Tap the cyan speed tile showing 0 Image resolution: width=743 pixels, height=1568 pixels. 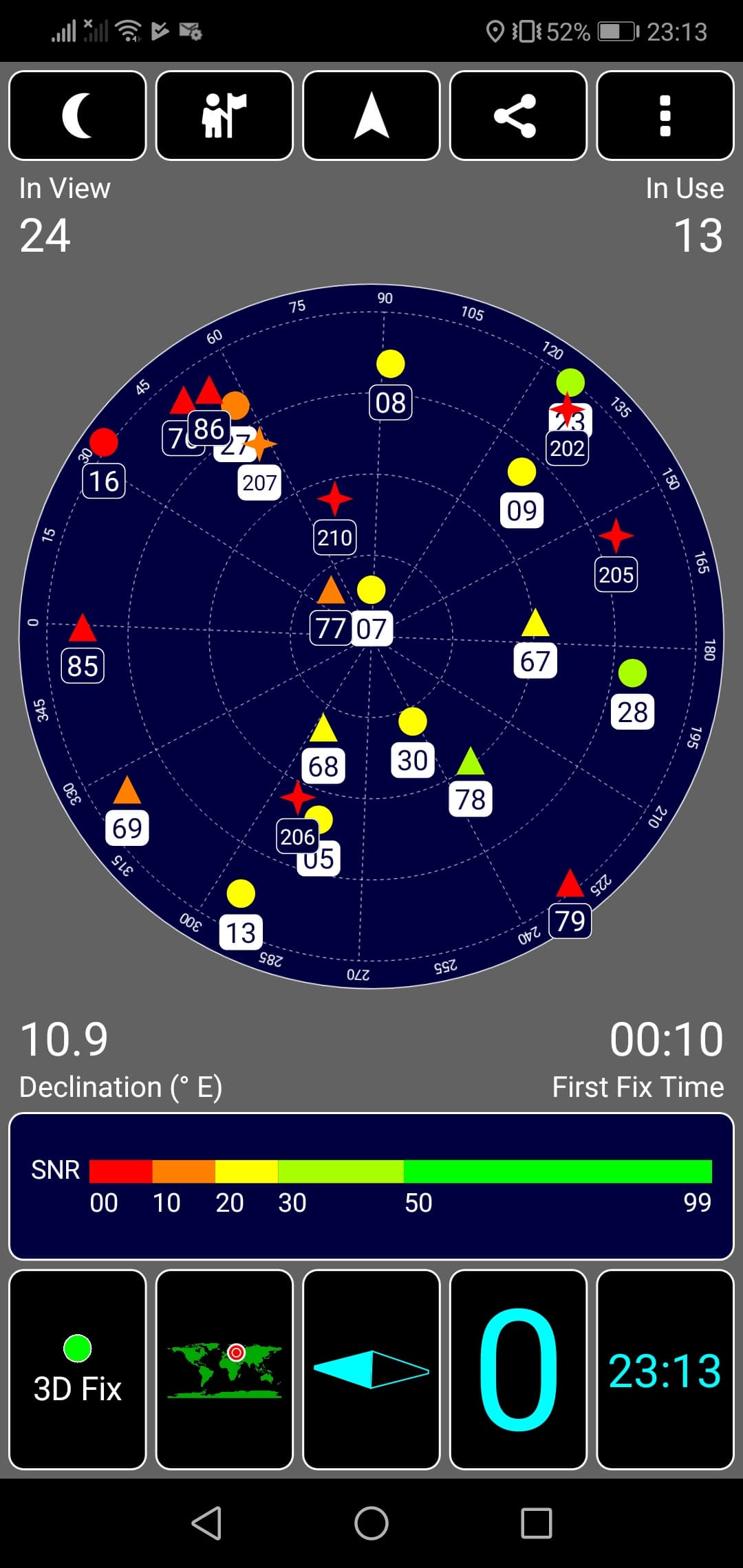518,1370
